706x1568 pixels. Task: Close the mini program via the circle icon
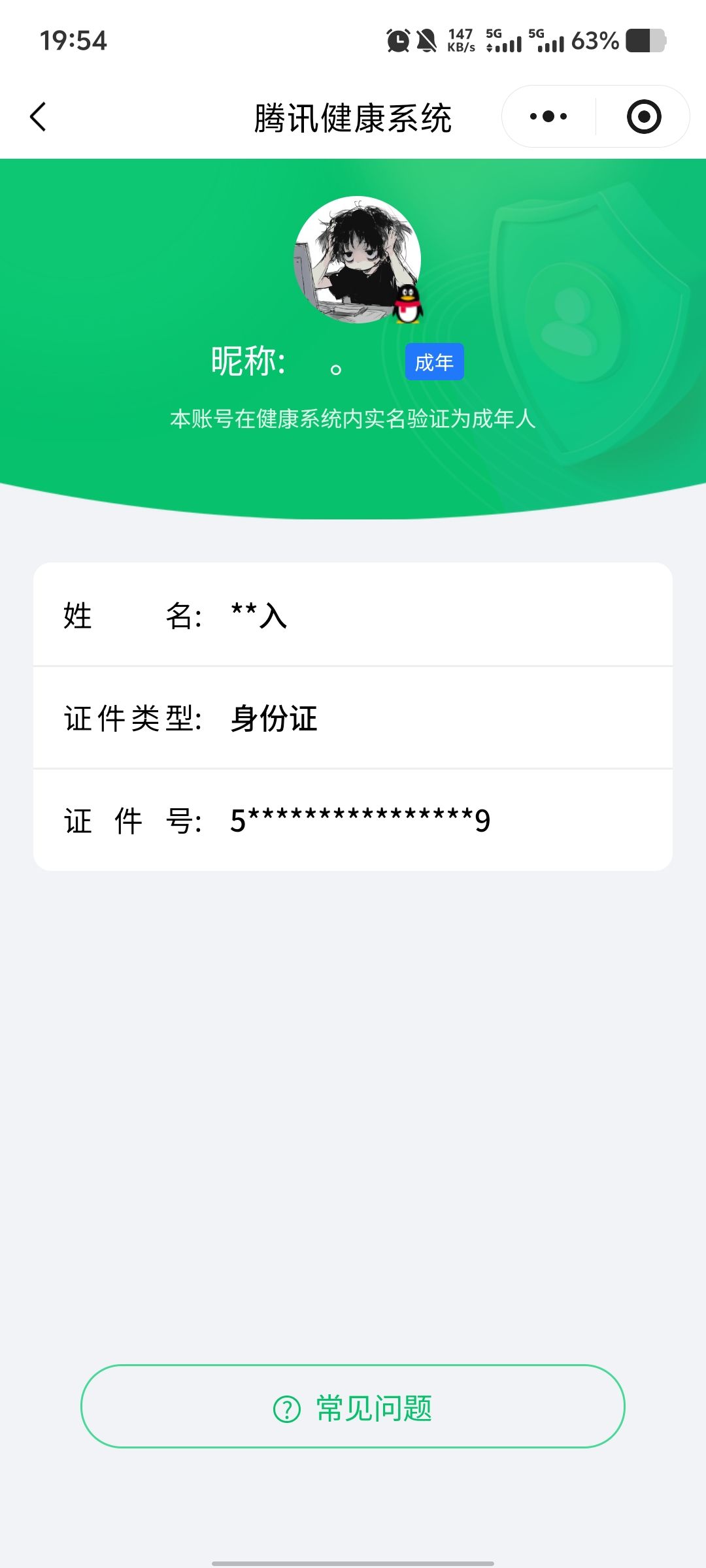644,117
